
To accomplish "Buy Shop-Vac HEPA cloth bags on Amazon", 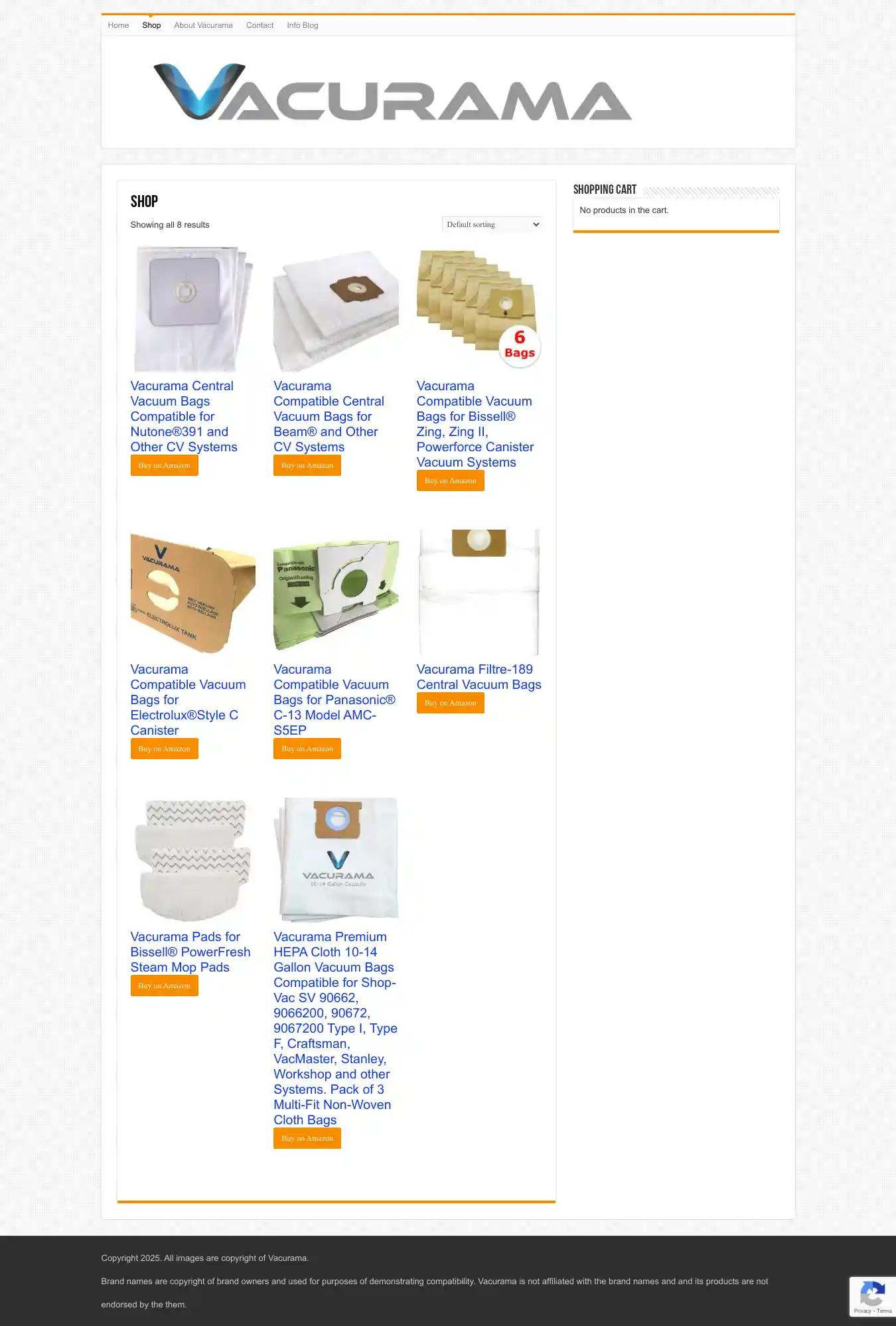I will coord(307,1138).
